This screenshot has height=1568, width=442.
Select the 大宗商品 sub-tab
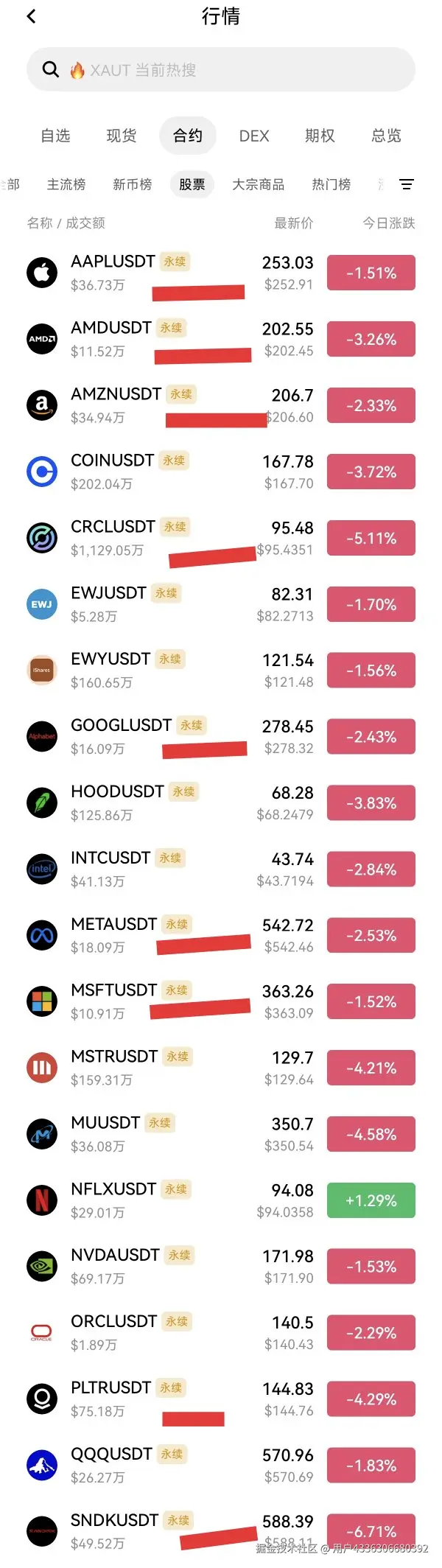pos(259,184)
